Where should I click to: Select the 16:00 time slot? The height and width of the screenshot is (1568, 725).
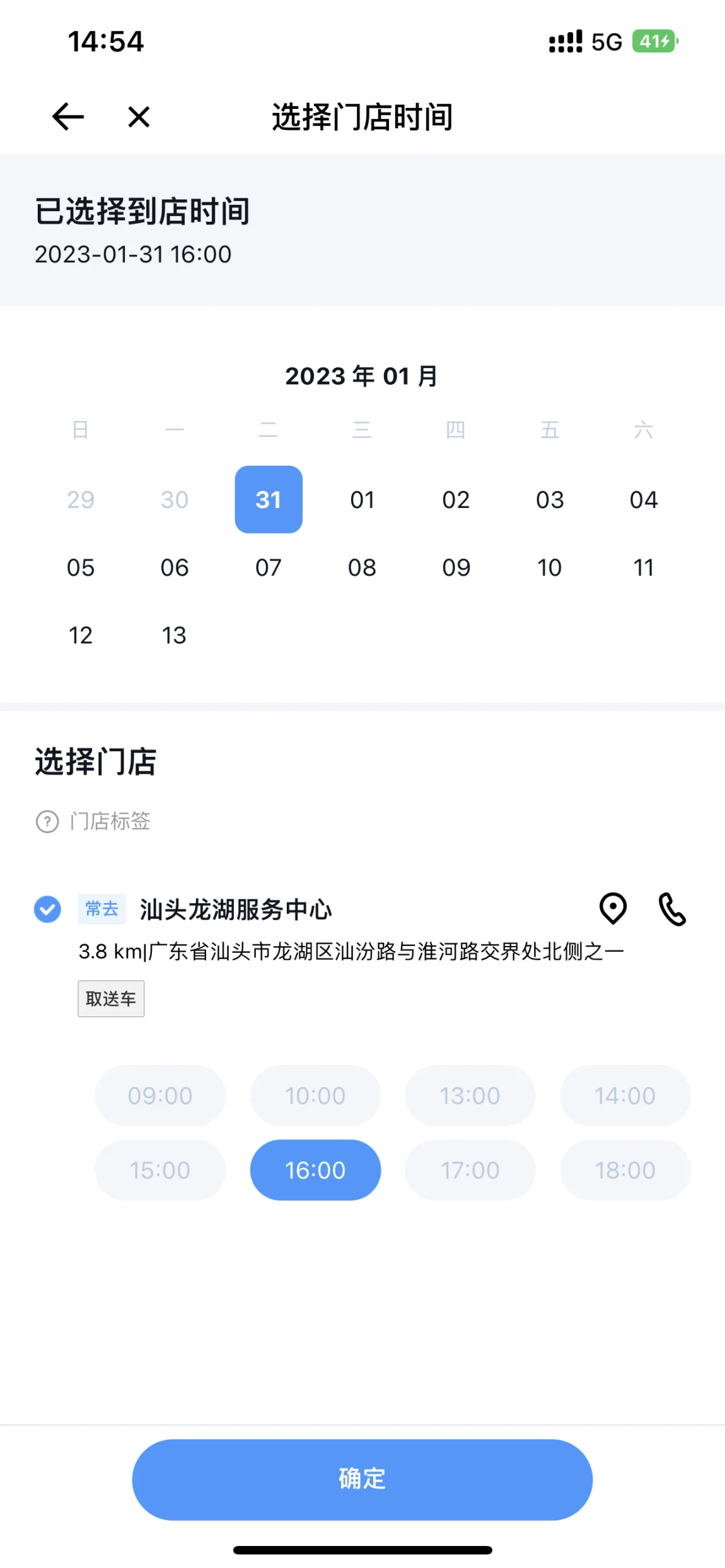315,1170
